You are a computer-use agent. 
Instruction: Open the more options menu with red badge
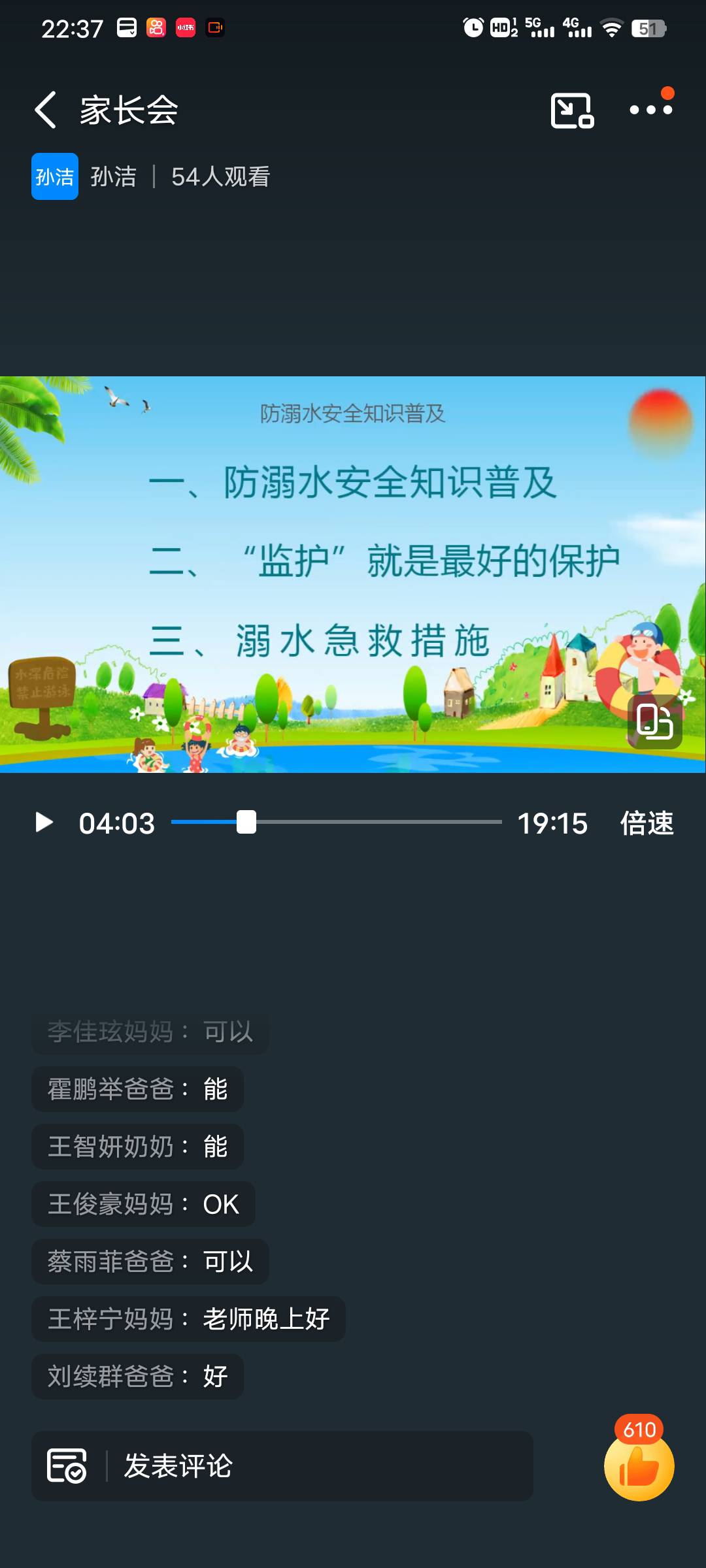pyautogui.click(x=652, y=110)
